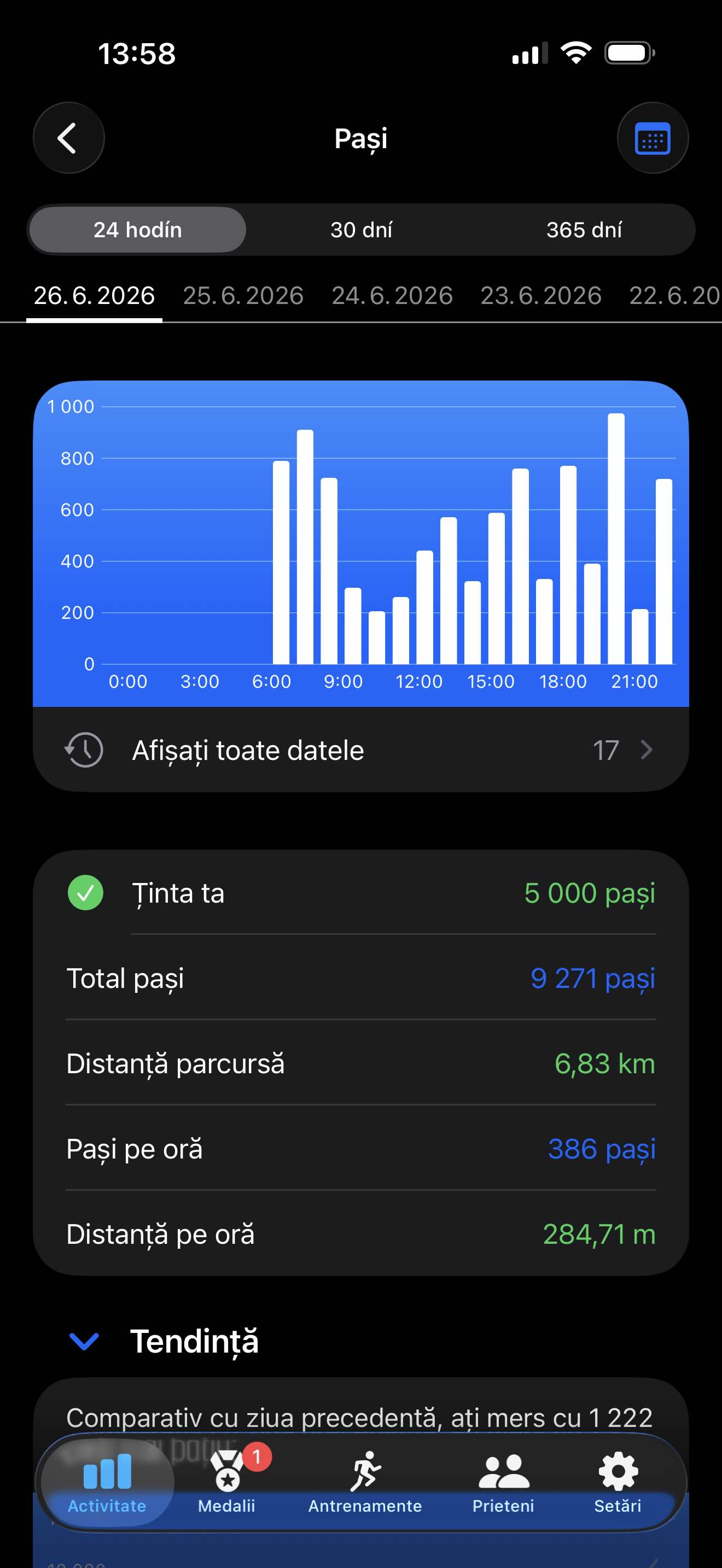Viewport: 722px width, 1568px height.
Task: Select date 24.6.2026
Action: [x=392, y=296]
